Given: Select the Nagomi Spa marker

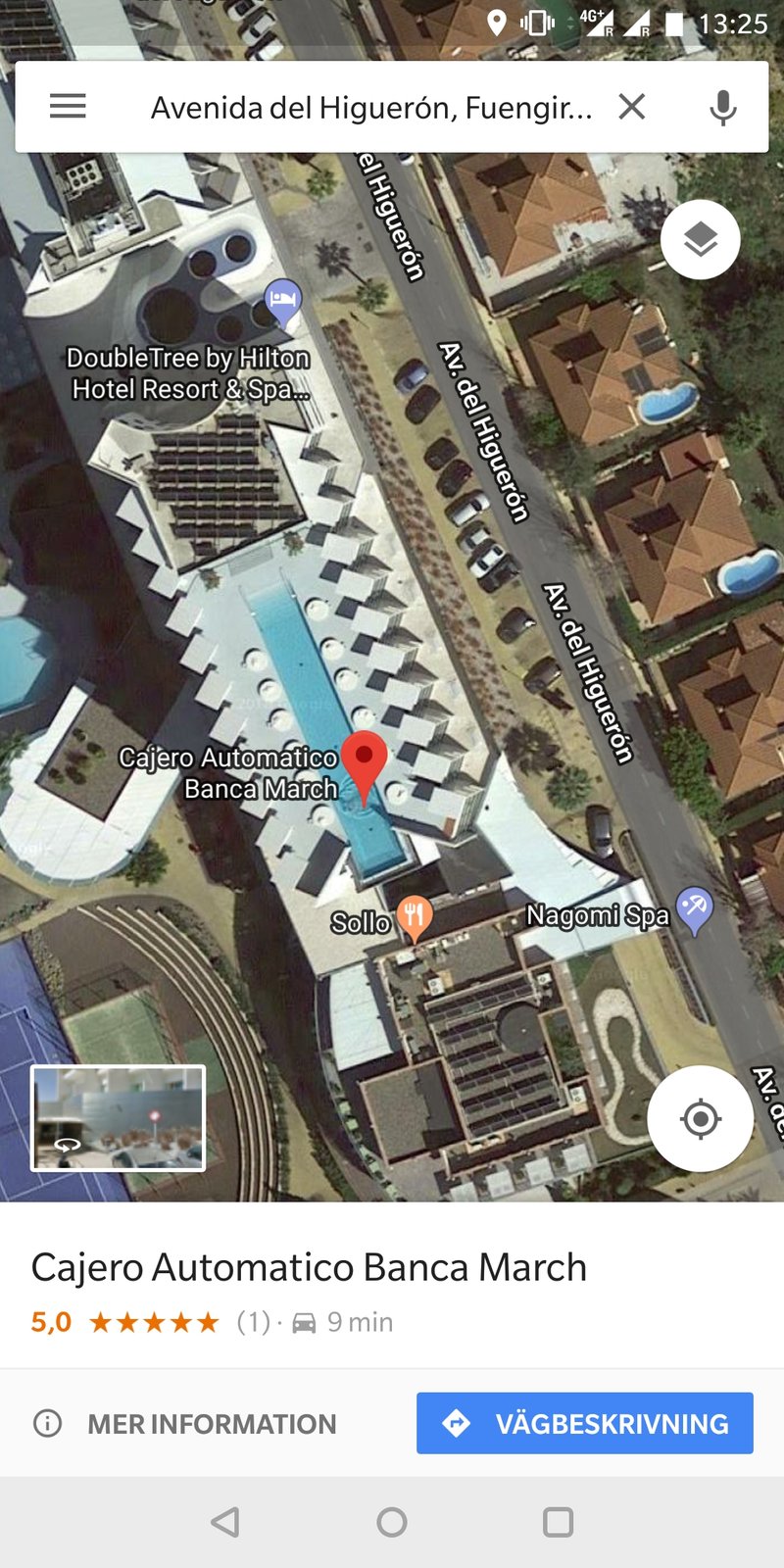Looking at the screenshot, I should [694, 908].
